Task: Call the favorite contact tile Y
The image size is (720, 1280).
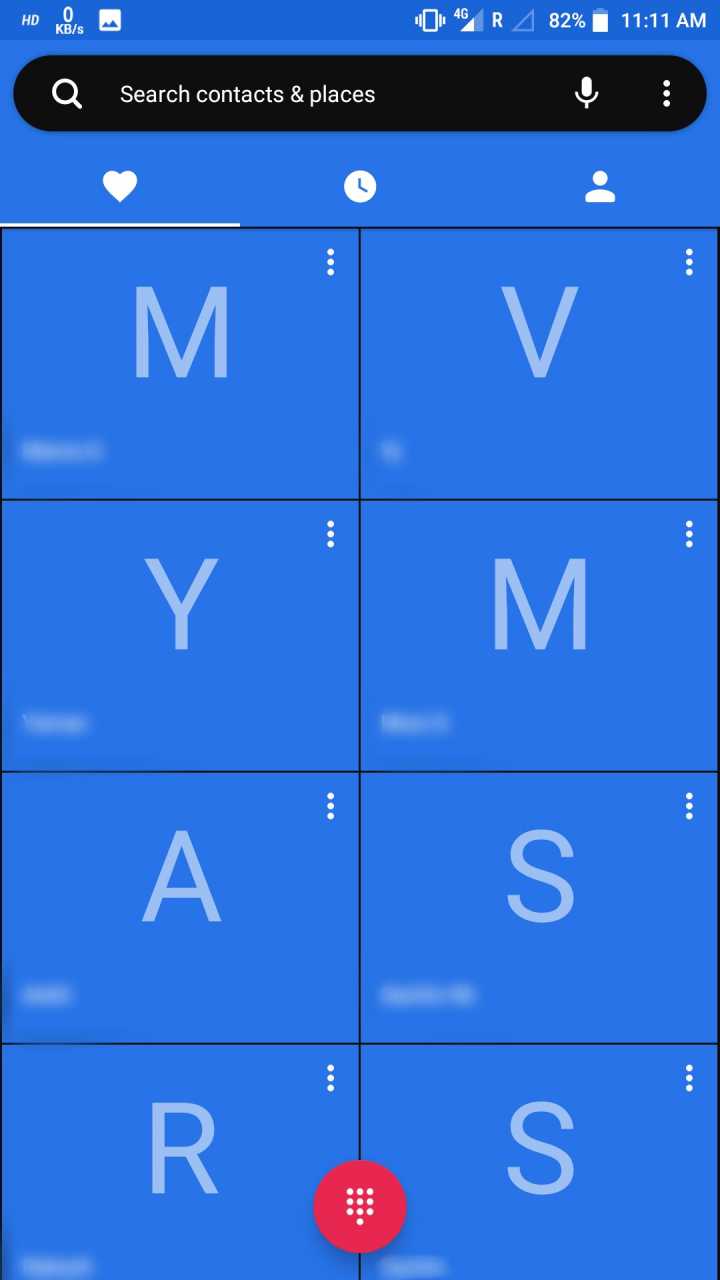Action: click(180, 636)
